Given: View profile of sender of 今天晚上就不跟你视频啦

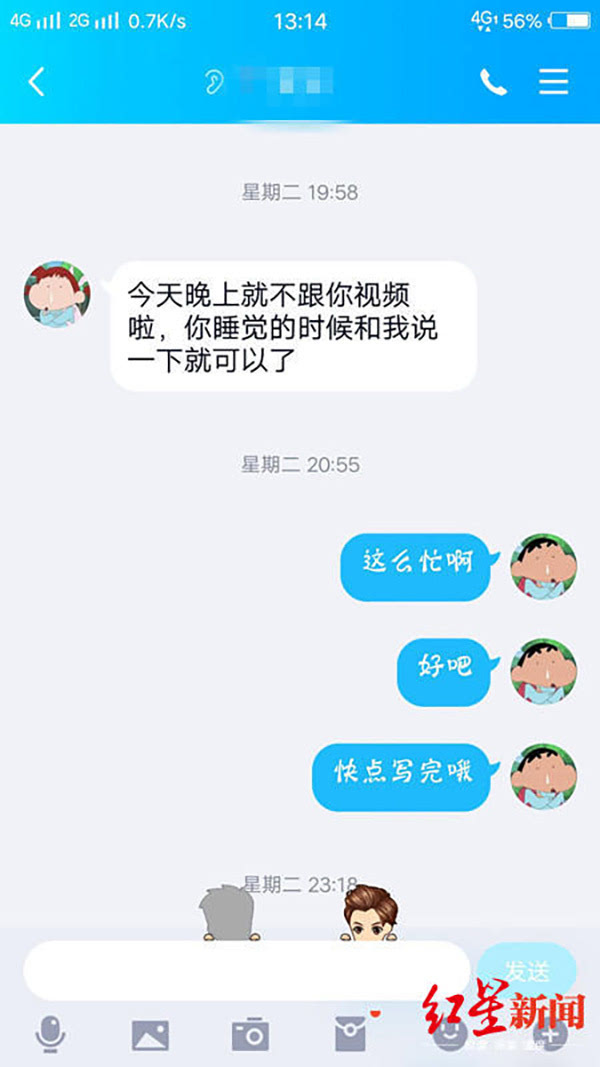Looking at the screenshot, I should [57, 294].
